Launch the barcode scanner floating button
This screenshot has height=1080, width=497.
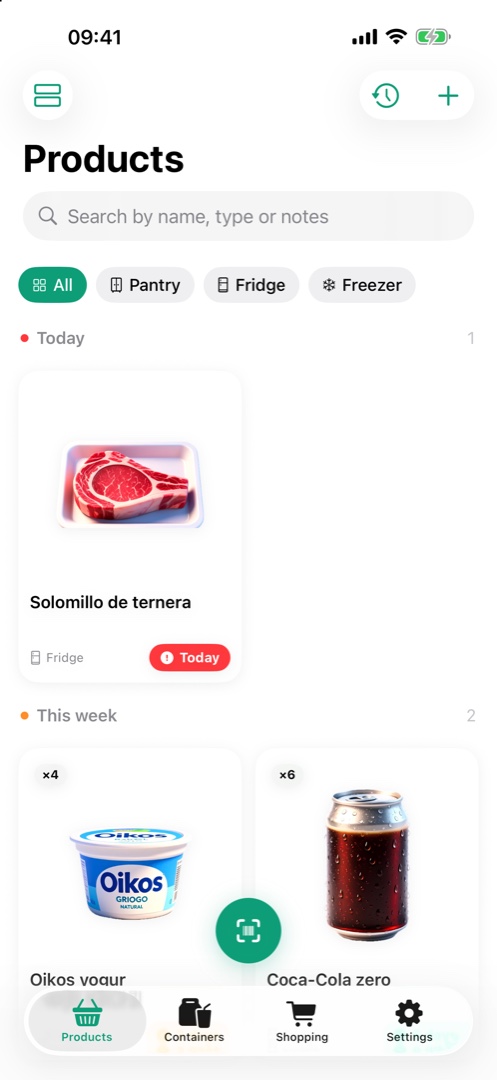pos(248,931)
